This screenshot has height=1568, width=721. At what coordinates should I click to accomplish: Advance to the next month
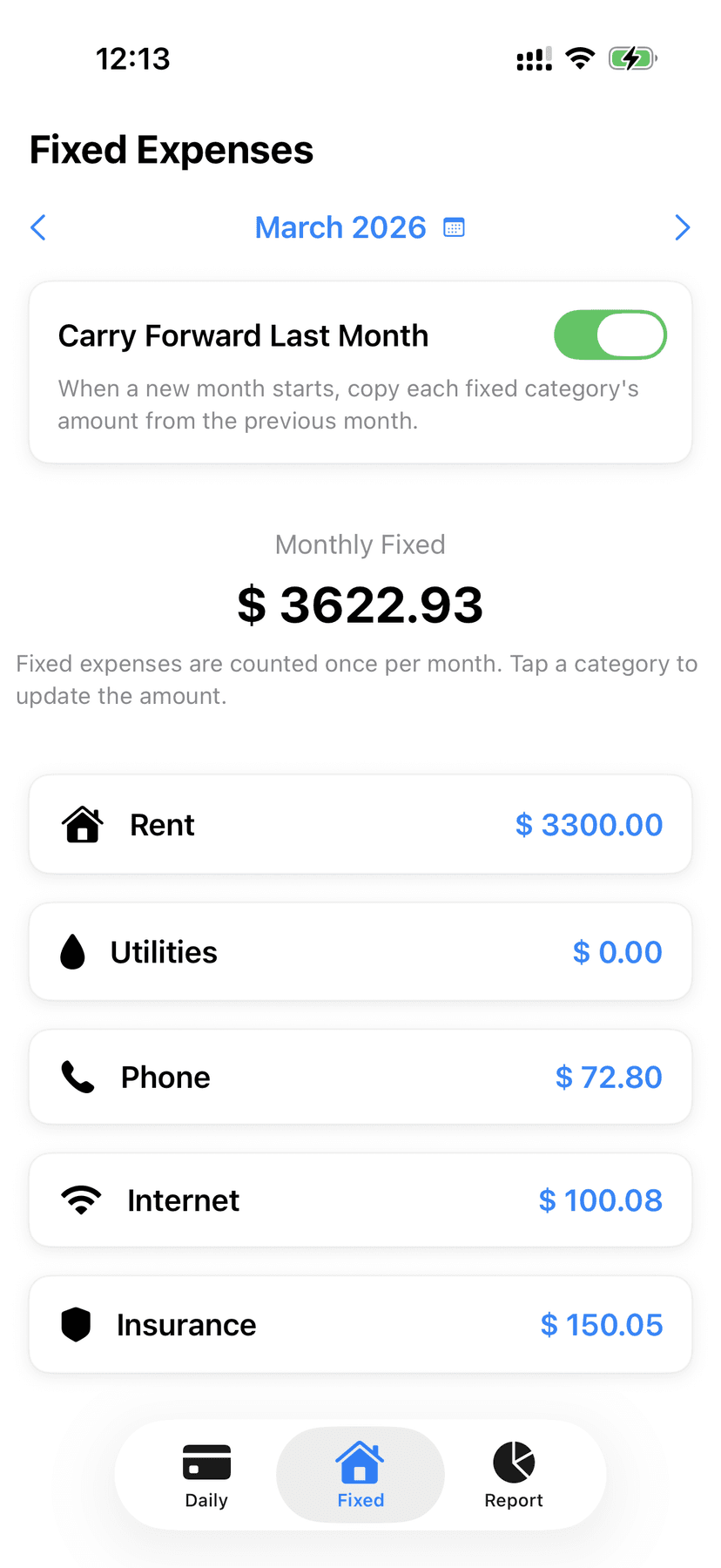point(684,227)
